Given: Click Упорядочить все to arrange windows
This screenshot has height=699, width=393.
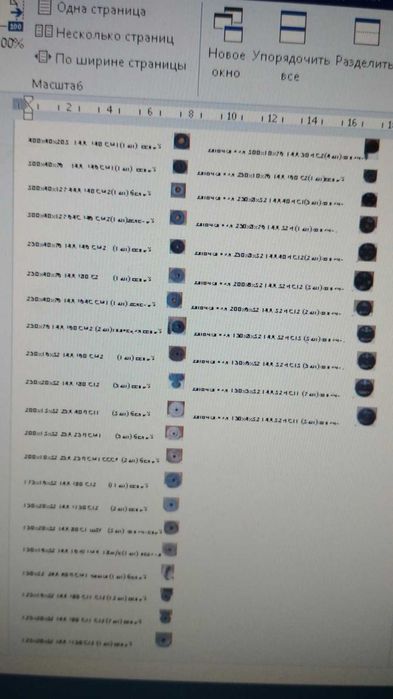Looking at the screenshot, I should (x=291, y=46).
